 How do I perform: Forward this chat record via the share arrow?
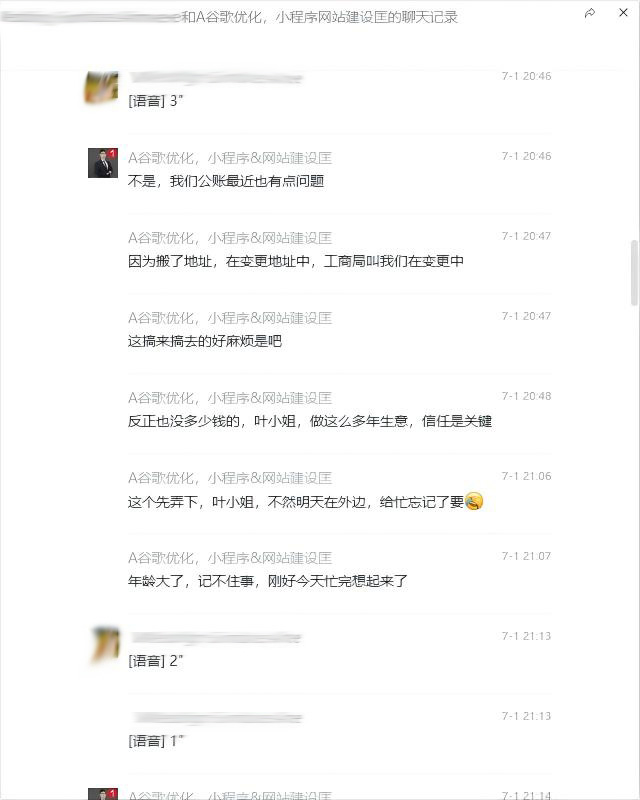(x=590, y=13)
